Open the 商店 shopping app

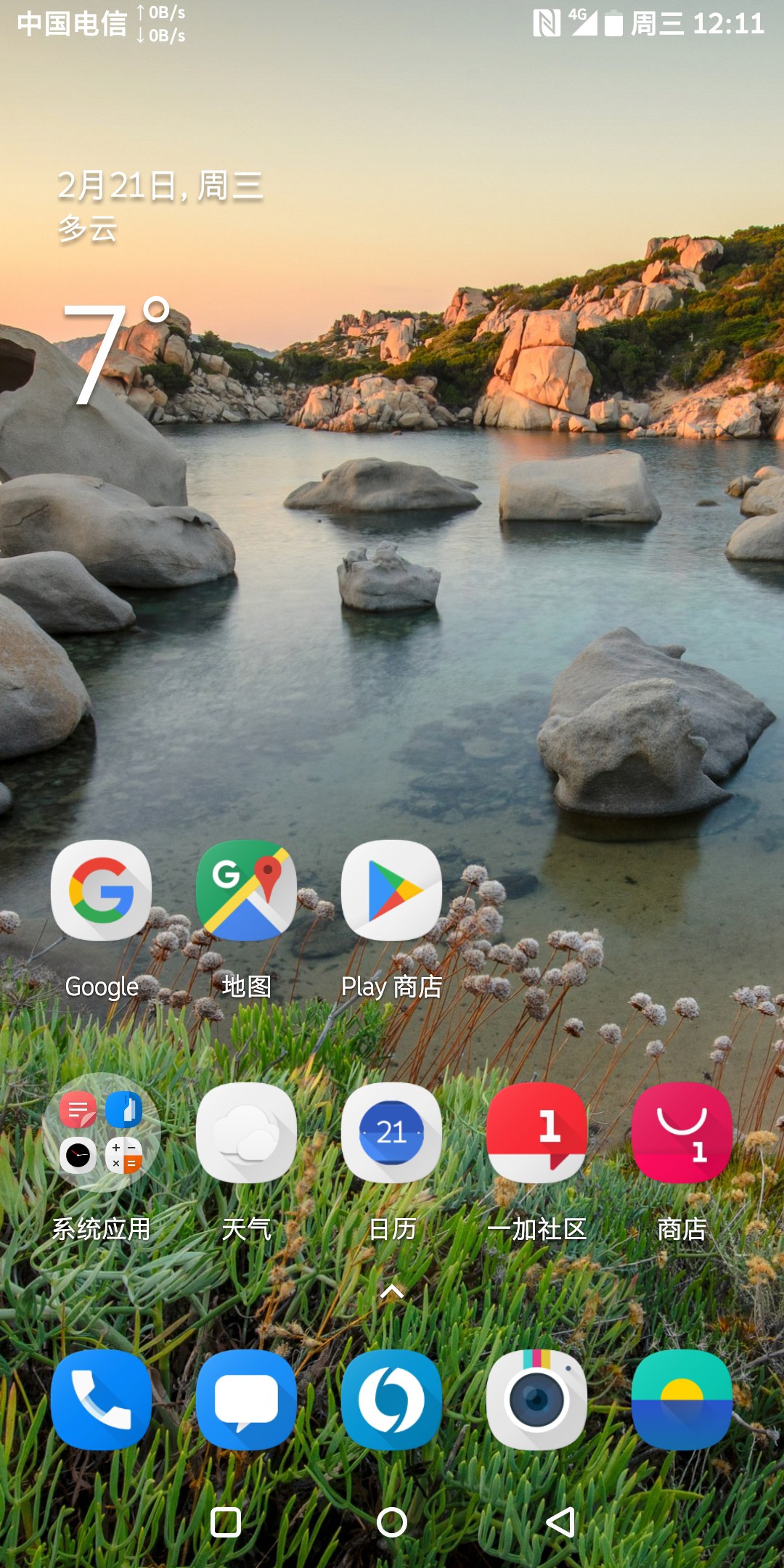[682, 1132]
